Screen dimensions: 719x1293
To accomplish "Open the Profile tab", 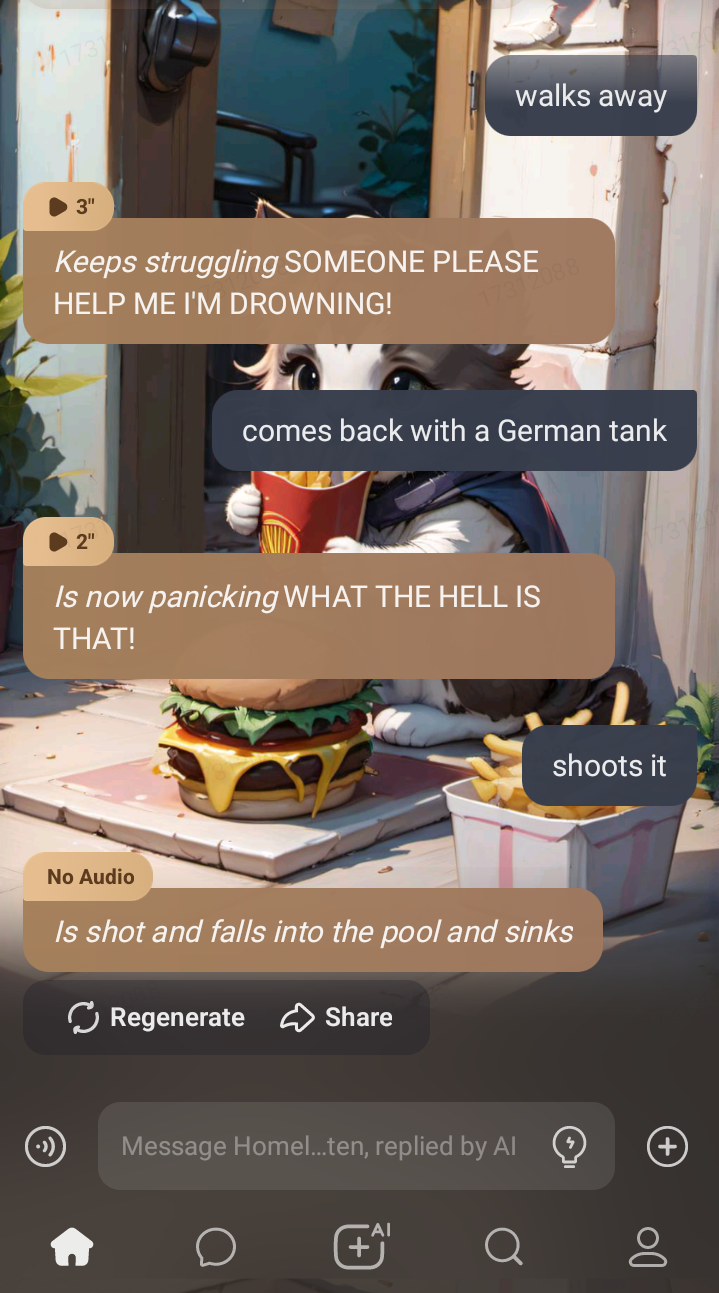I will point(647,1247).
